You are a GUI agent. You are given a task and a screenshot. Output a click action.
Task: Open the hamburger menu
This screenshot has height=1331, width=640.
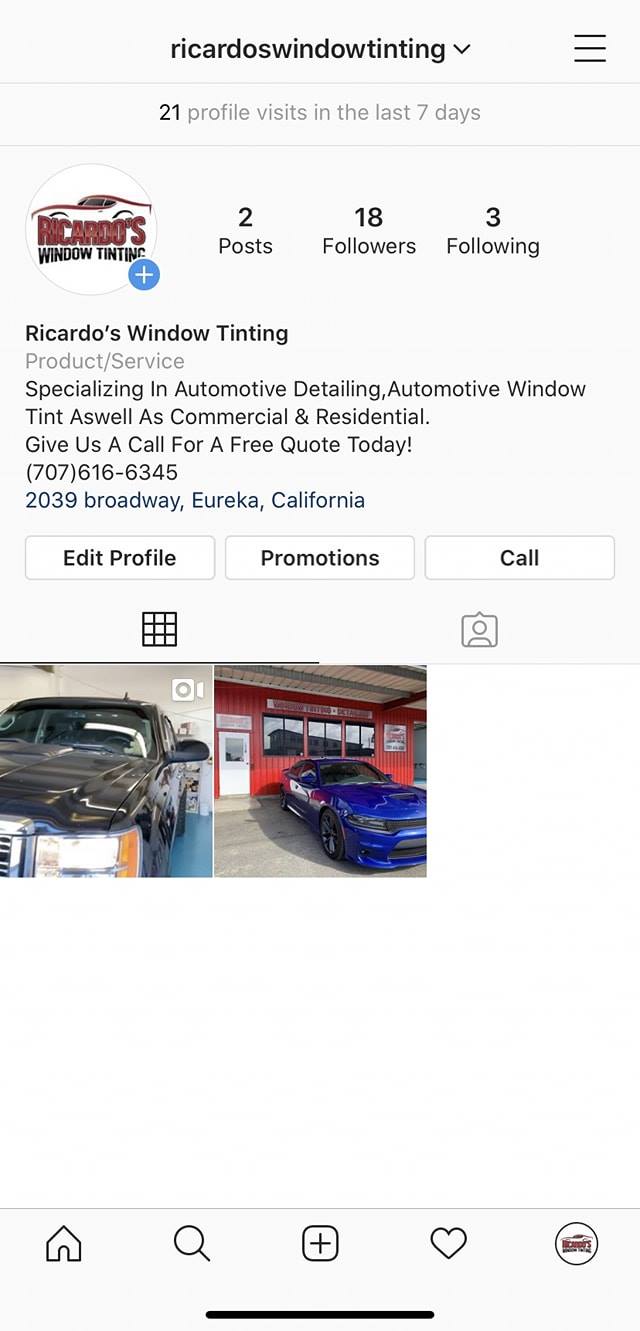tap(590, 48)
